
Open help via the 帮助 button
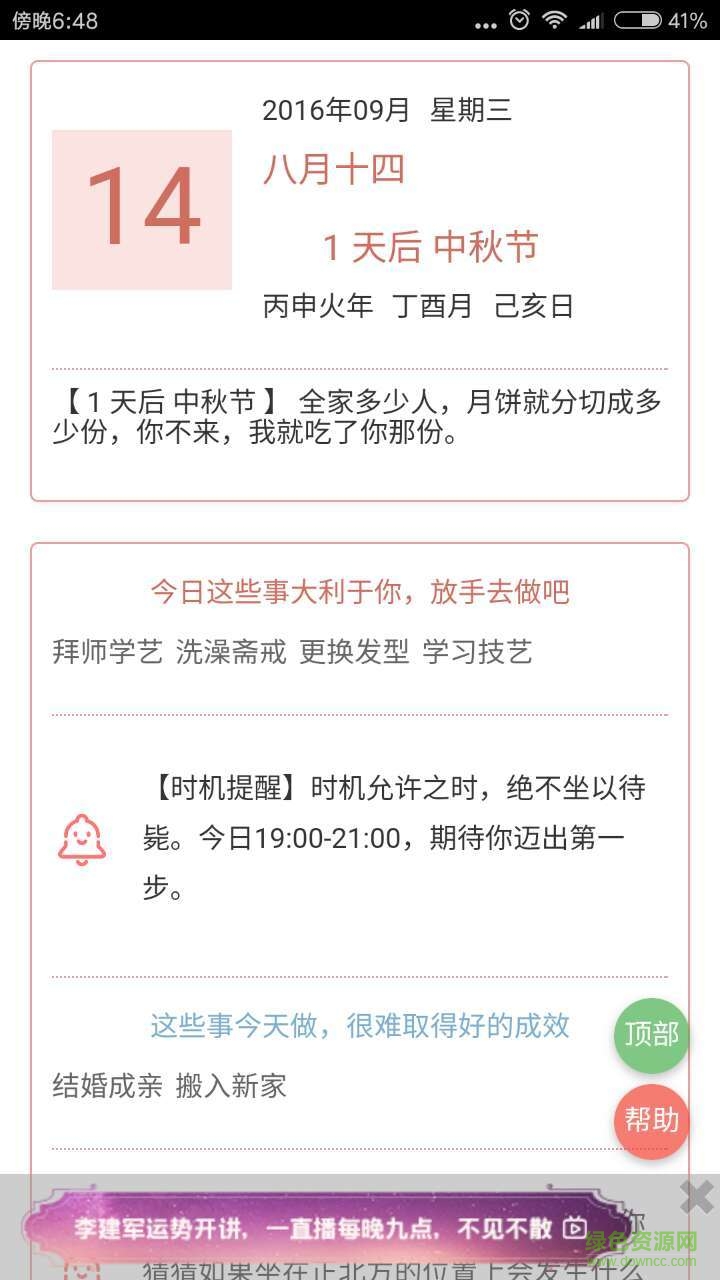651,1121
